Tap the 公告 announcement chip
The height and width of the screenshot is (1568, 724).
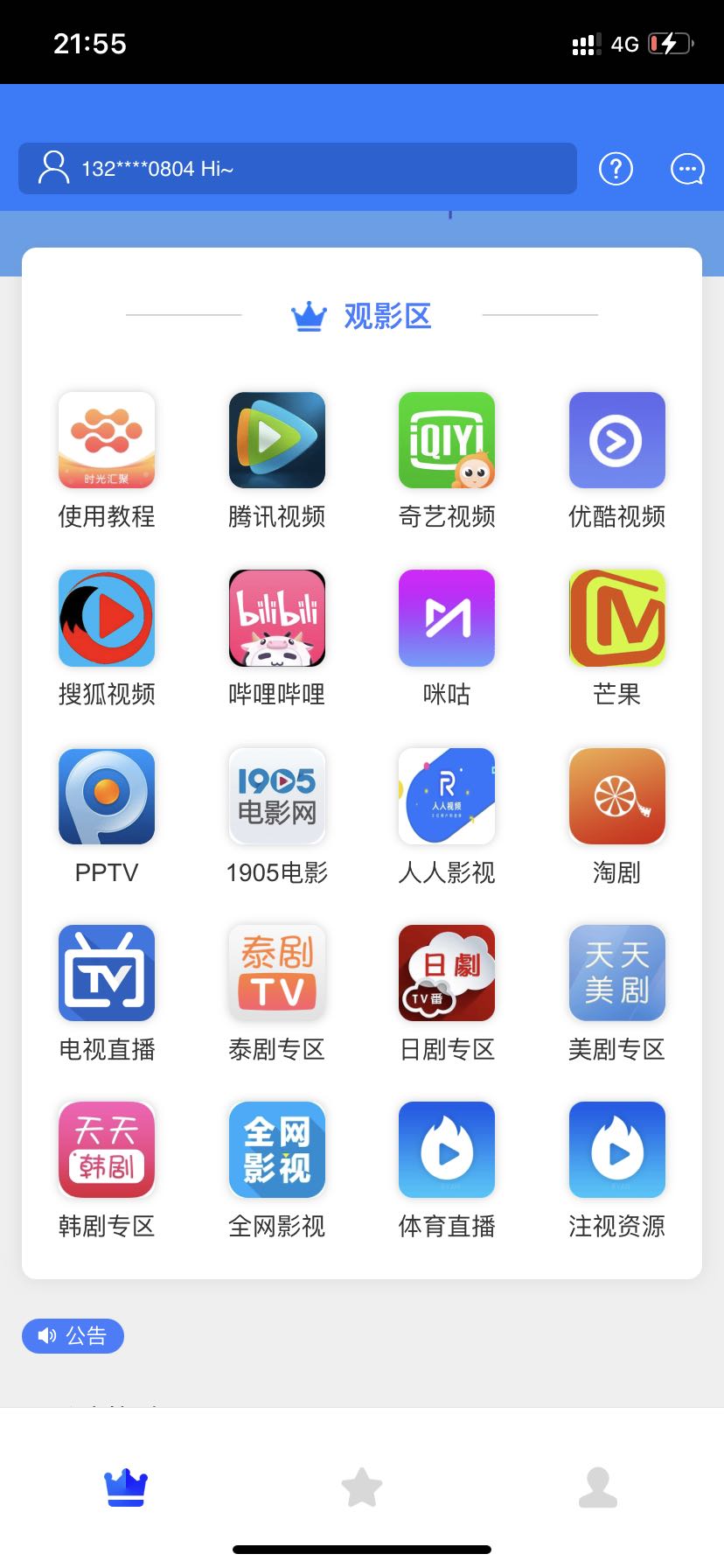tap(73, 1336)
